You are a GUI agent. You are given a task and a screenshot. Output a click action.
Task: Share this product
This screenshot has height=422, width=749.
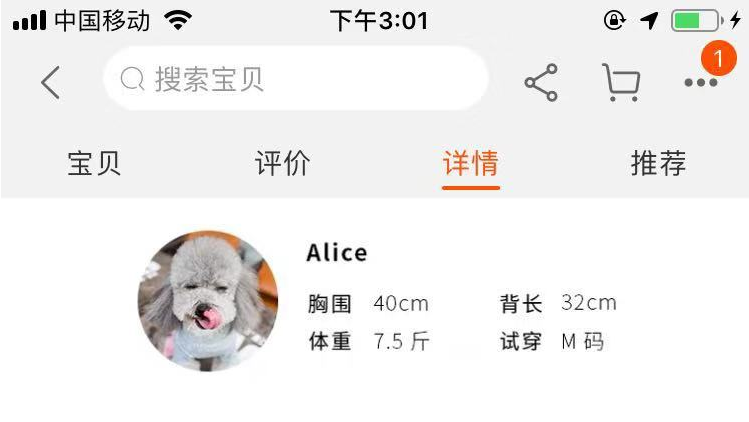pyautogui.click(x=541, y=82)
